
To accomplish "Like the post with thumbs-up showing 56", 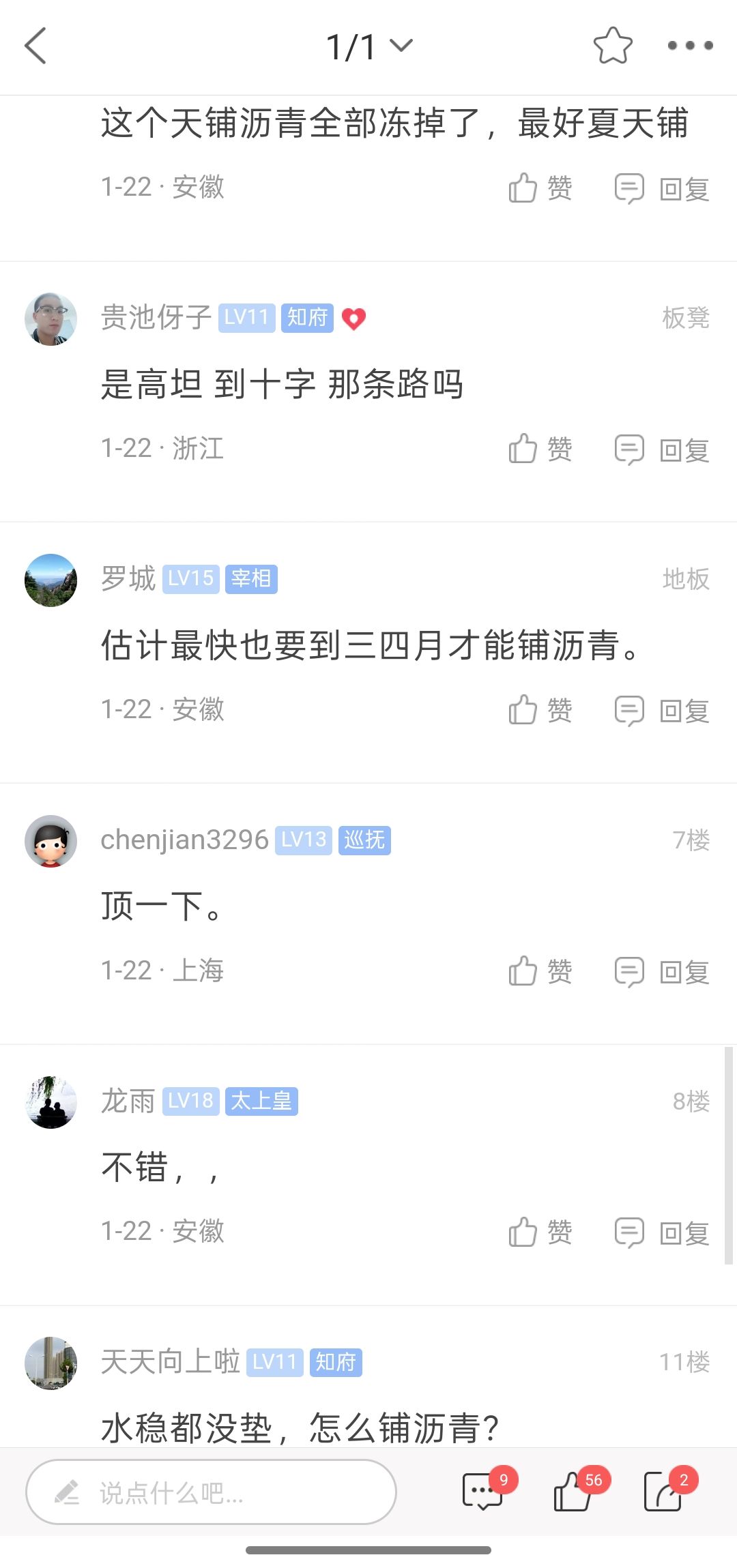I will (x=573, y=1491).
